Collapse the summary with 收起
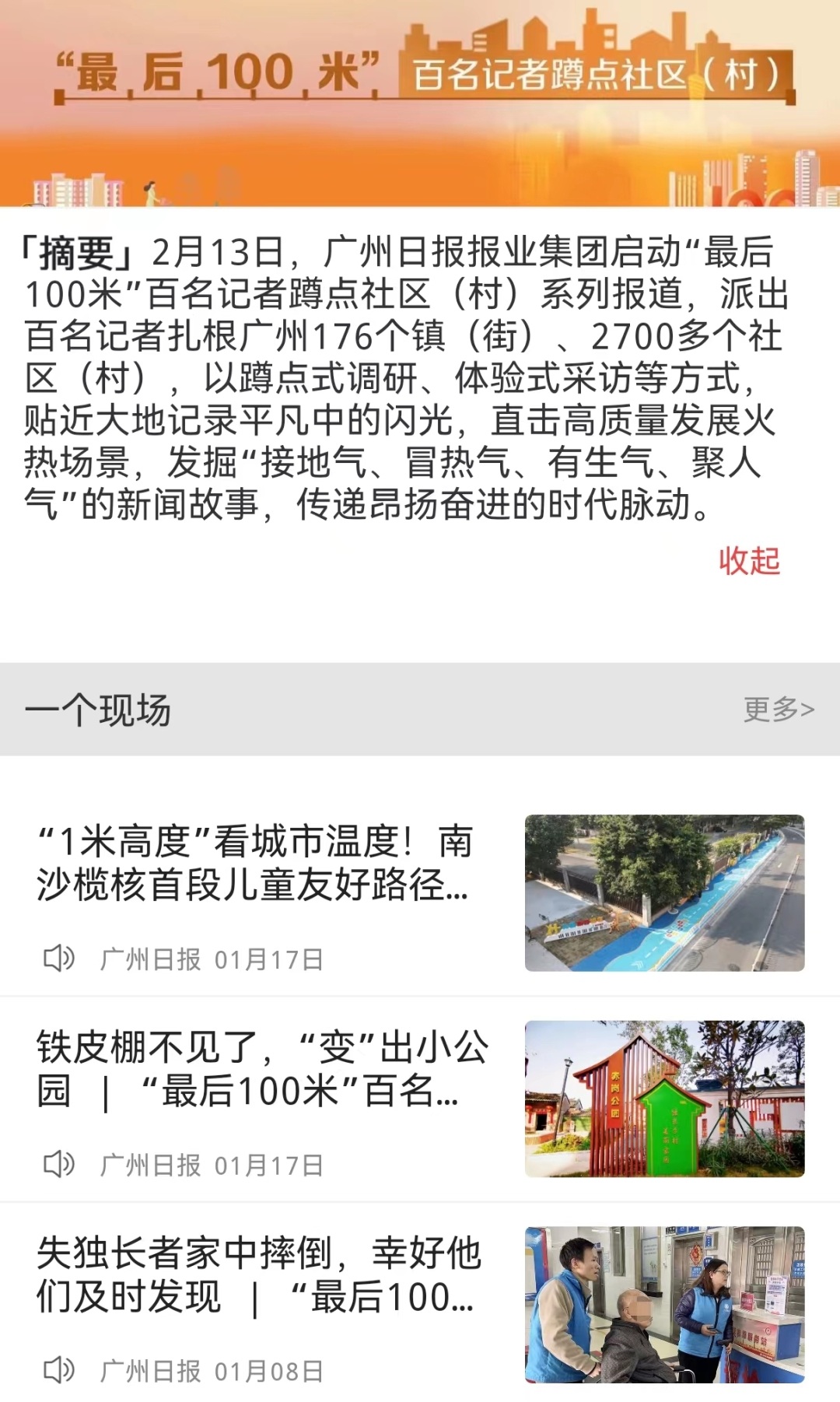 [748, 561]
